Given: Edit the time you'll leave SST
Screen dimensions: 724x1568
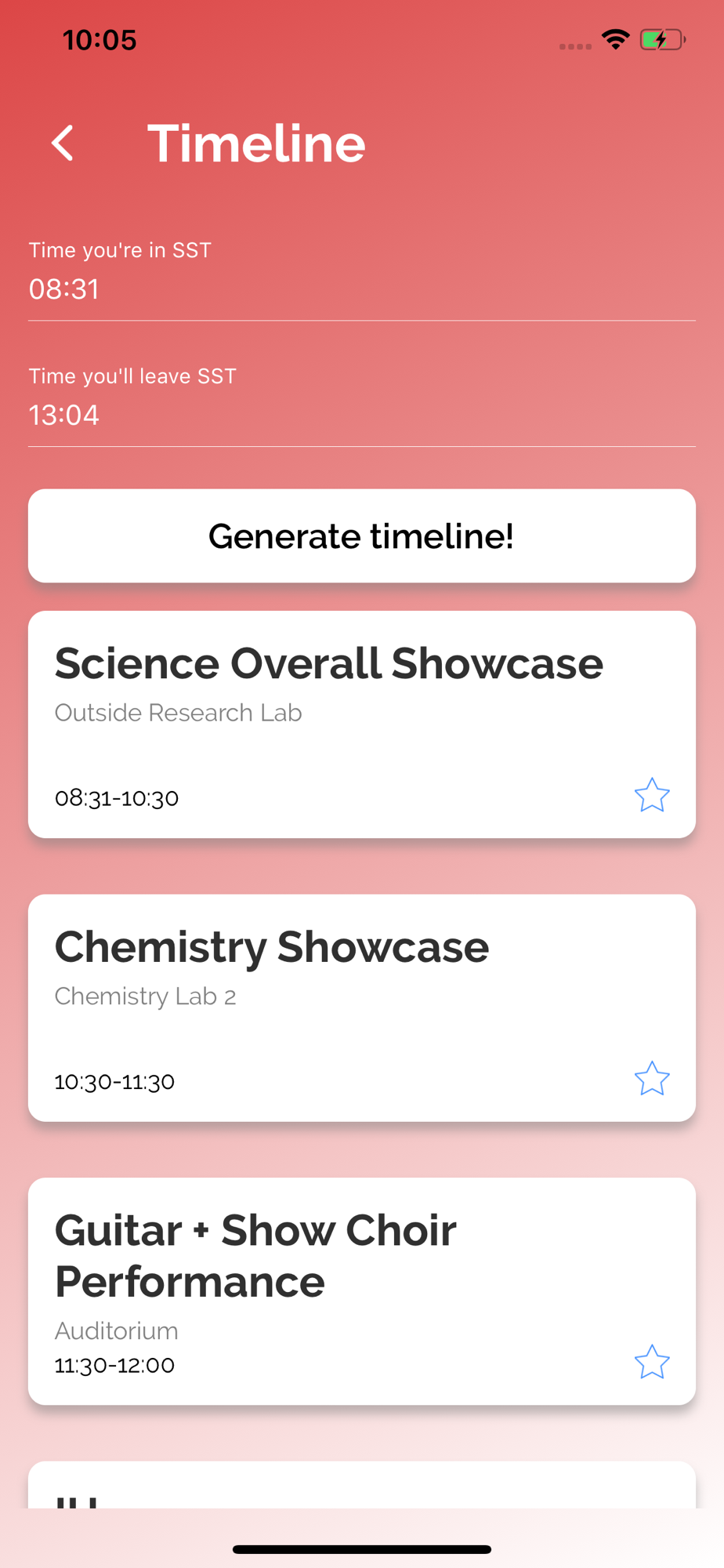Looking at the screenshot, I should click(x=360, y=414).
